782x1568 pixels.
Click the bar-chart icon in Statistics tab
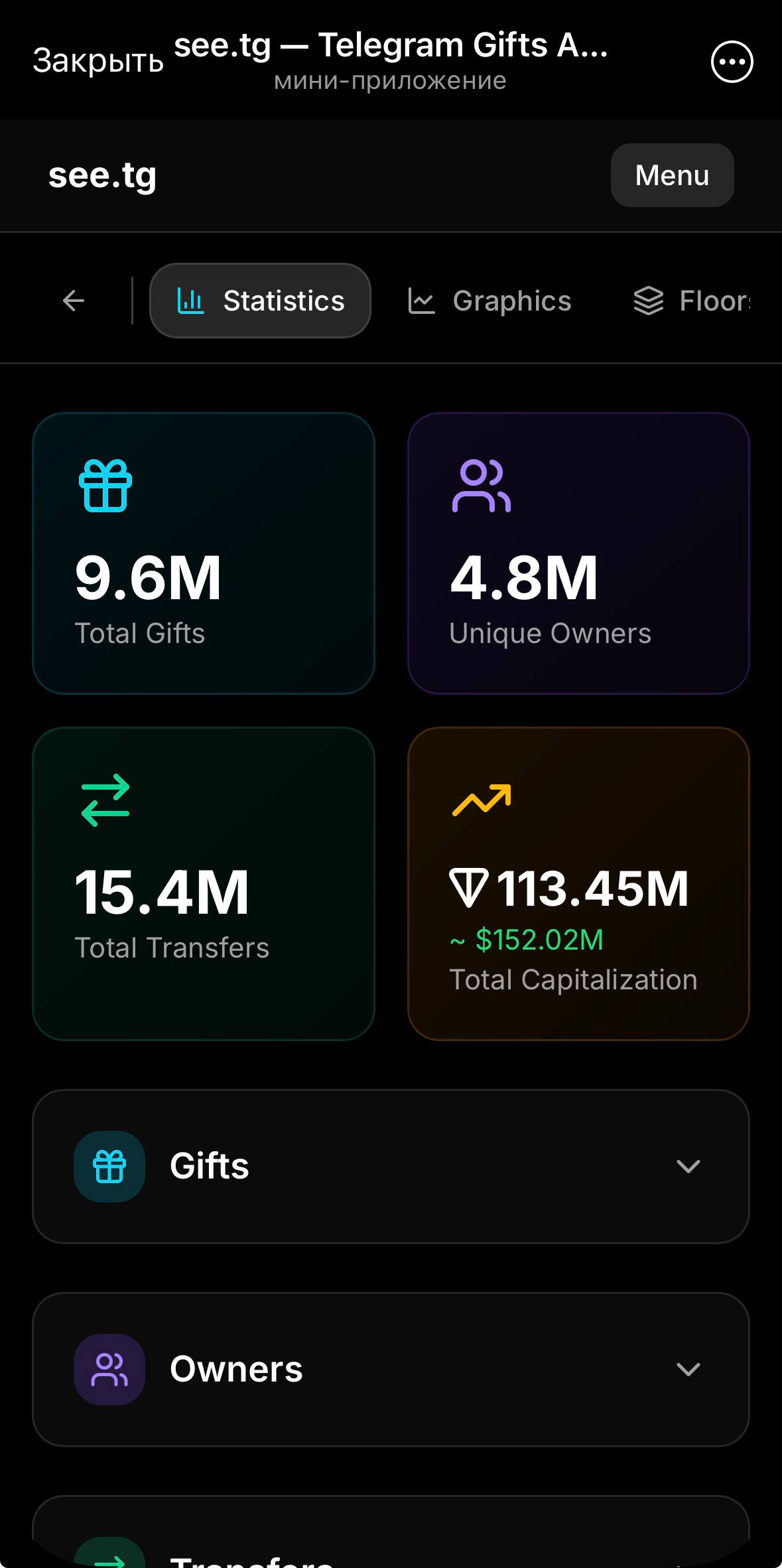coord(190,300)
